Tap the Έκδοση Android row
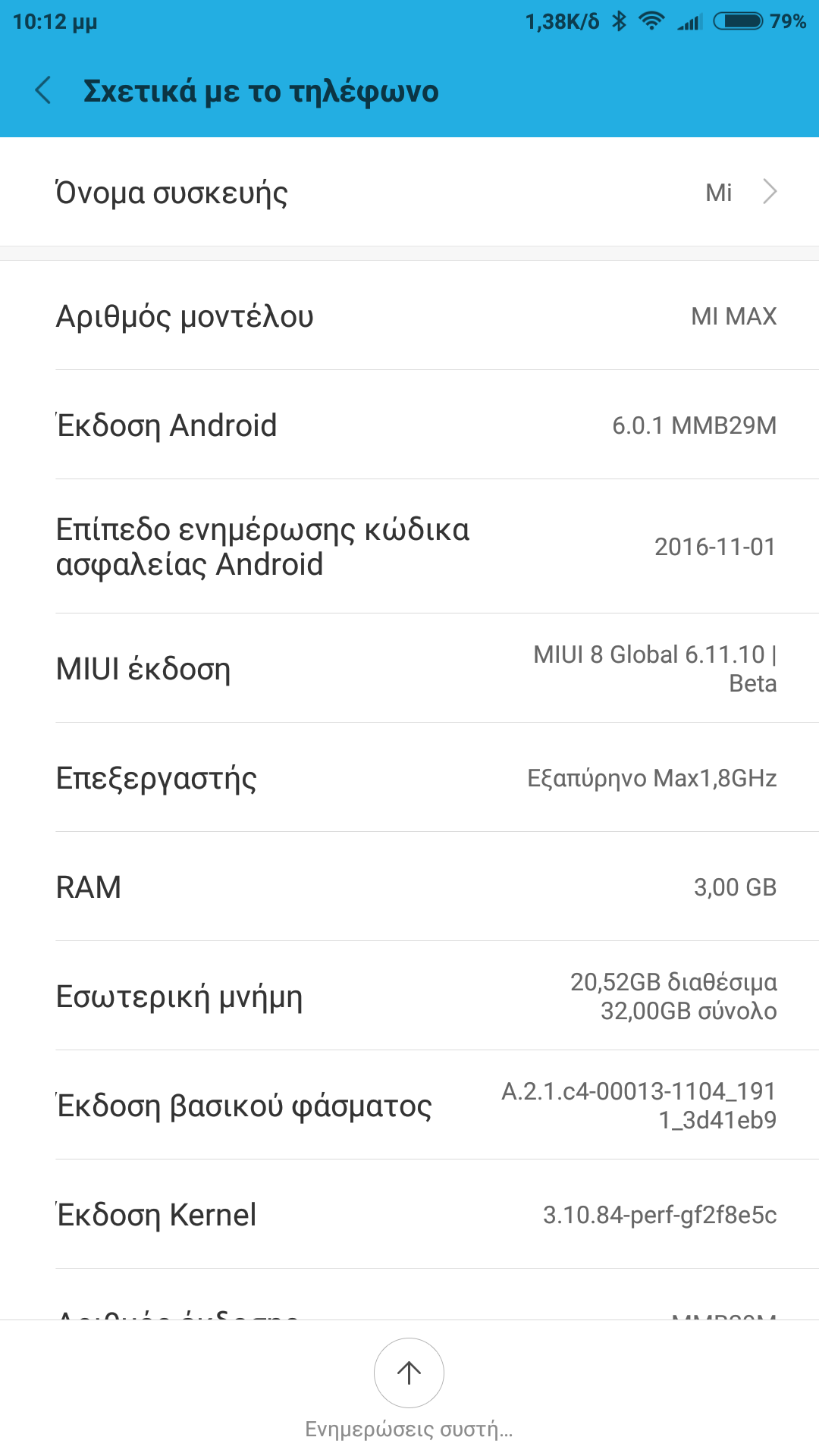The height and width of the screenshot is (1456, 819). click(409, 425)
